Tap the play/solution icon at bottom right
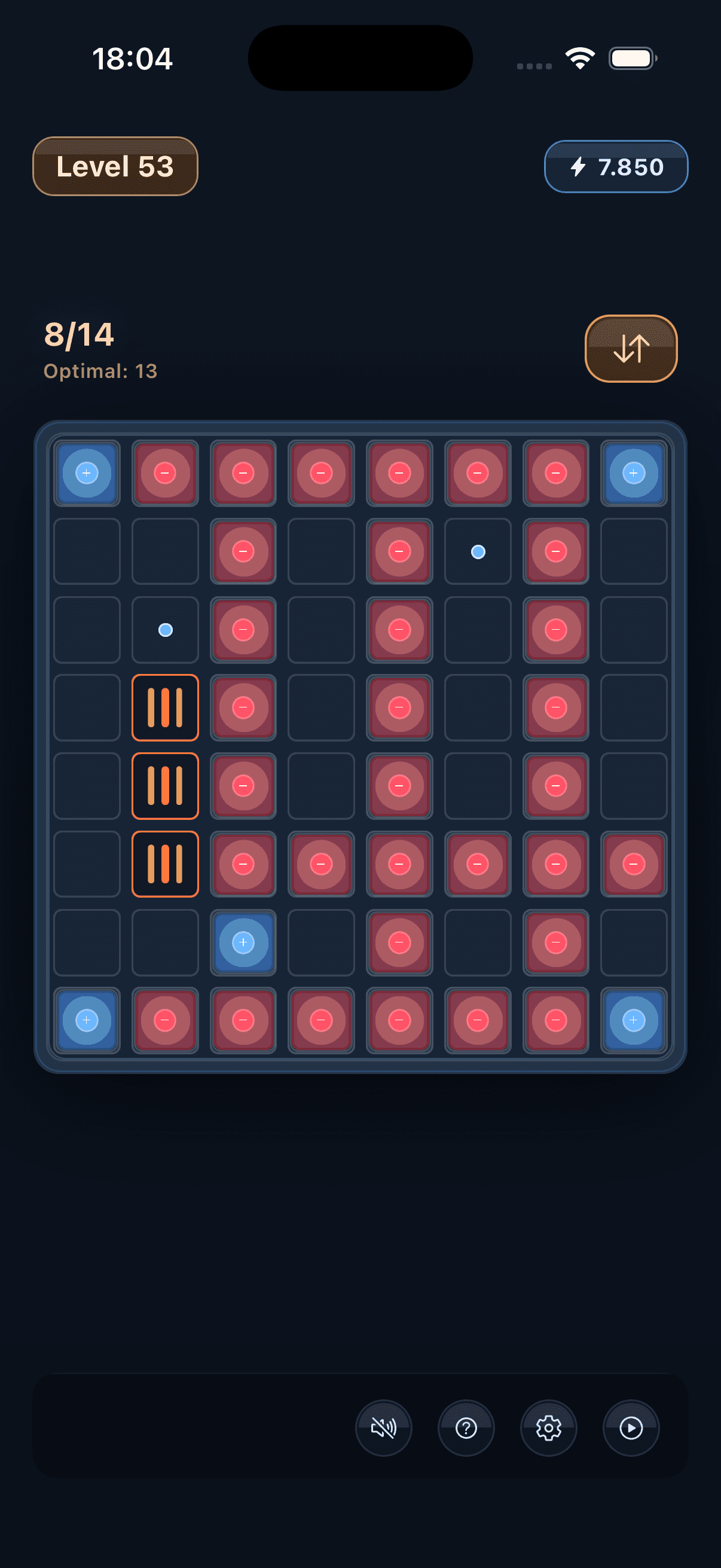 click(631, 1427)
